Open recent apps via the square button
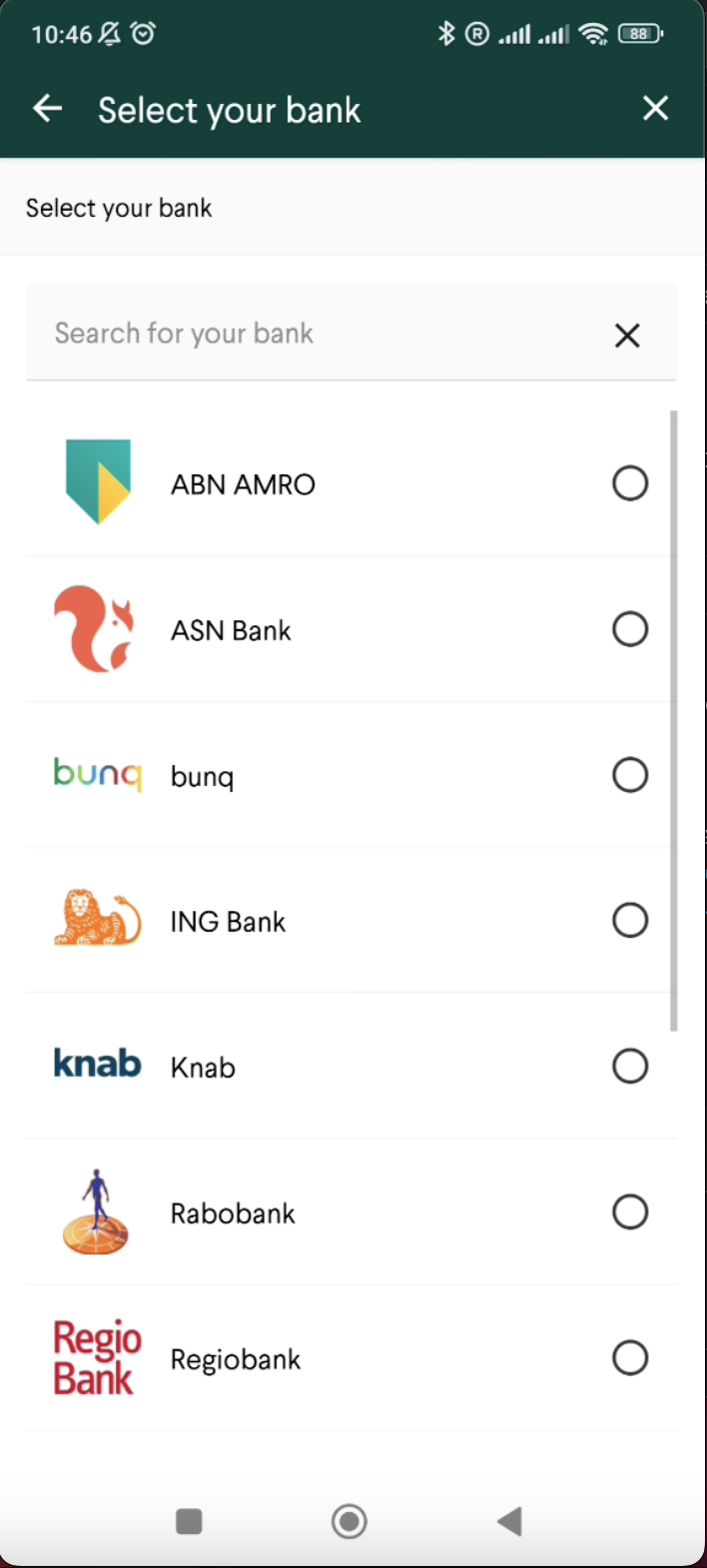The height and width of the screenshot is (1568, 707). click(189, 1521)
